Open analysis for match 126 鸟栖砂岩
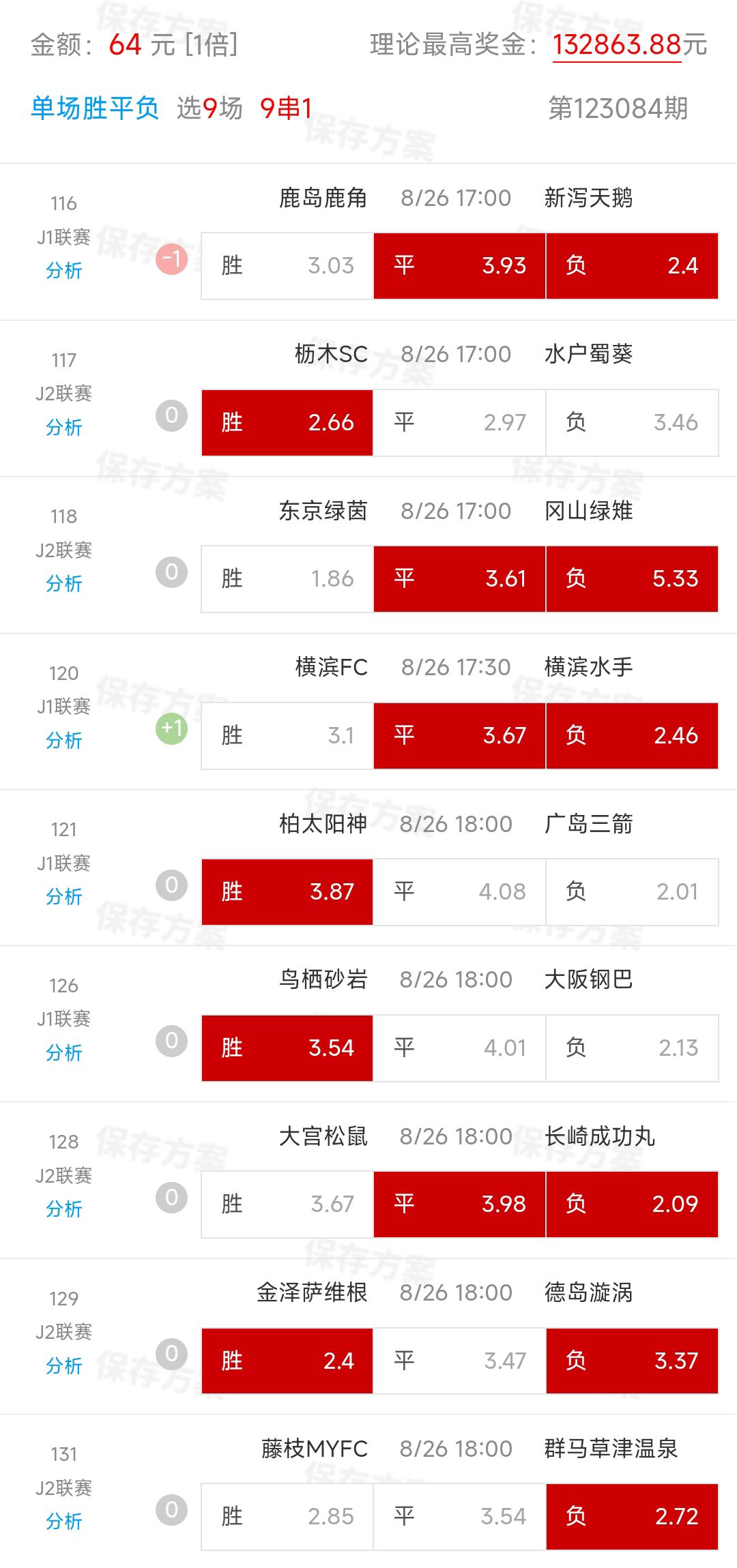Screen dimensions: 737x1568 click(63, 1053)
